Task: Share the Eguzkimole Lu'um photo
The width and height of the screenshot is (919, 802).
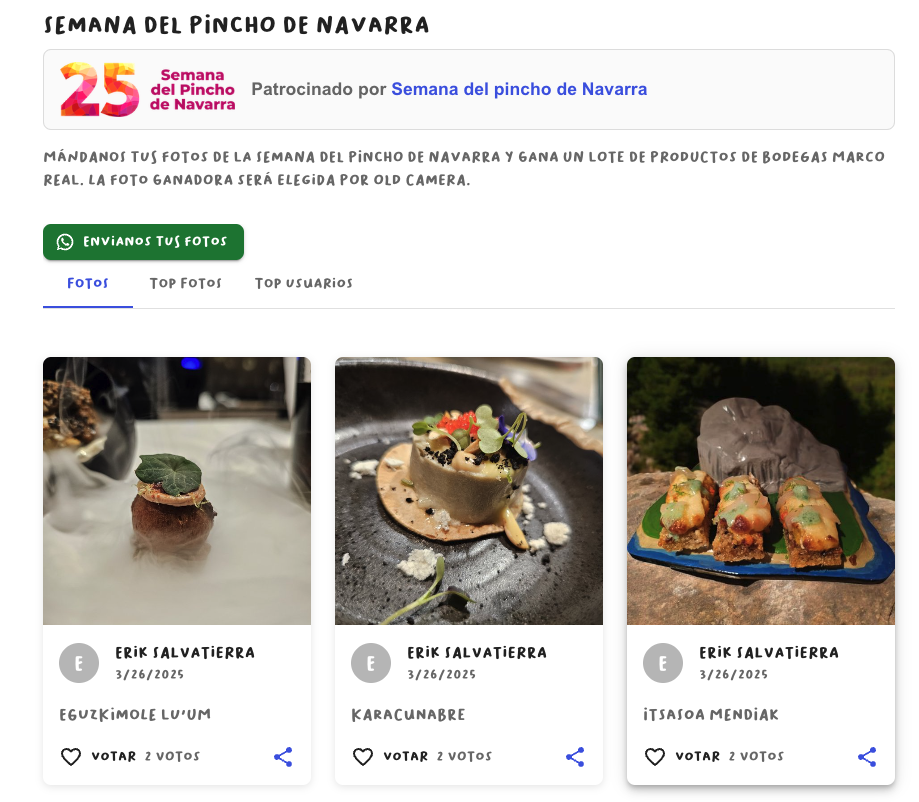Action: 283,757
